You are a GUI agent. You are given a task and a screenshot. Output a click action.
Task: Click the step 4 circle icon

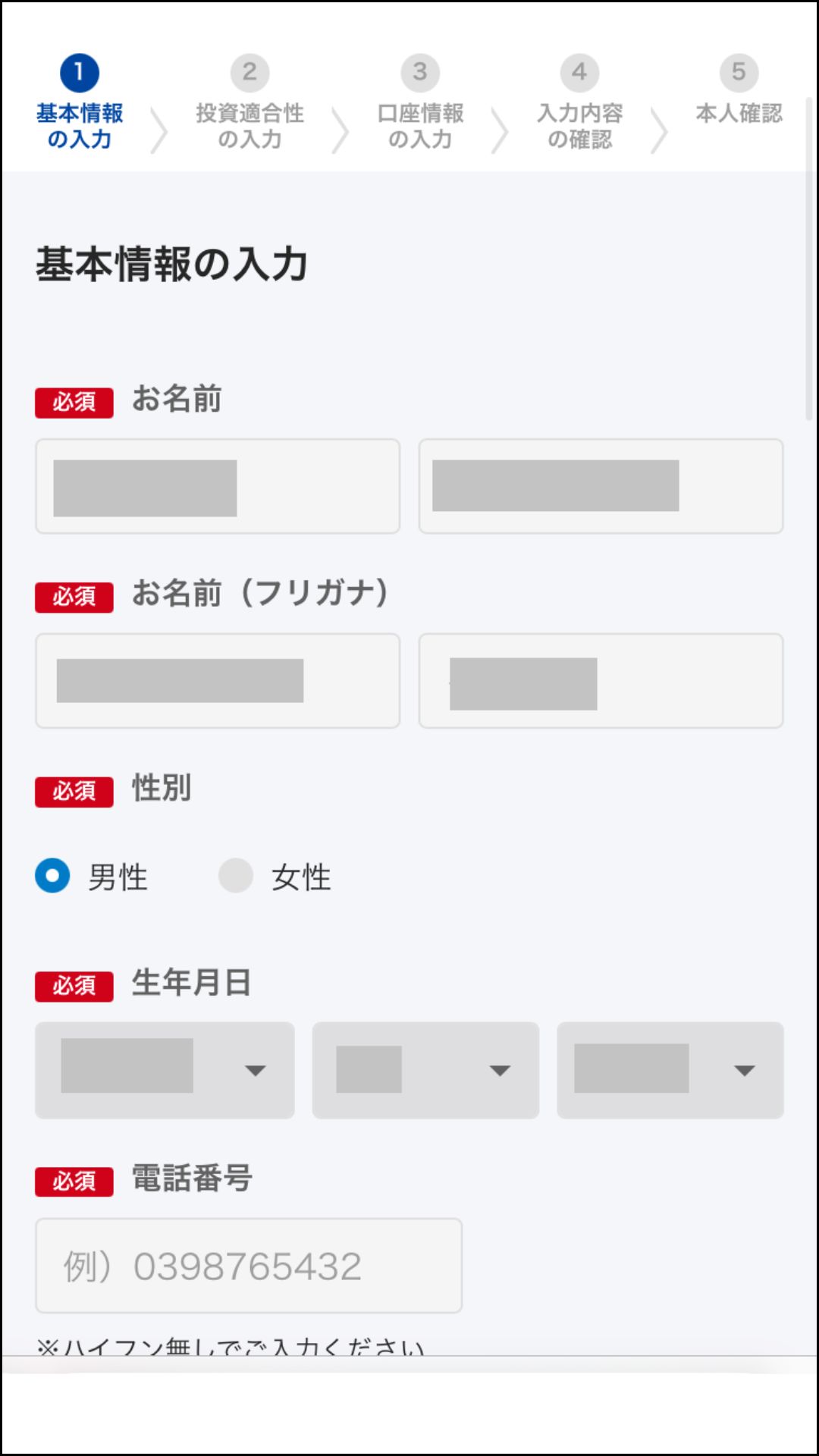tap(580, 74)
